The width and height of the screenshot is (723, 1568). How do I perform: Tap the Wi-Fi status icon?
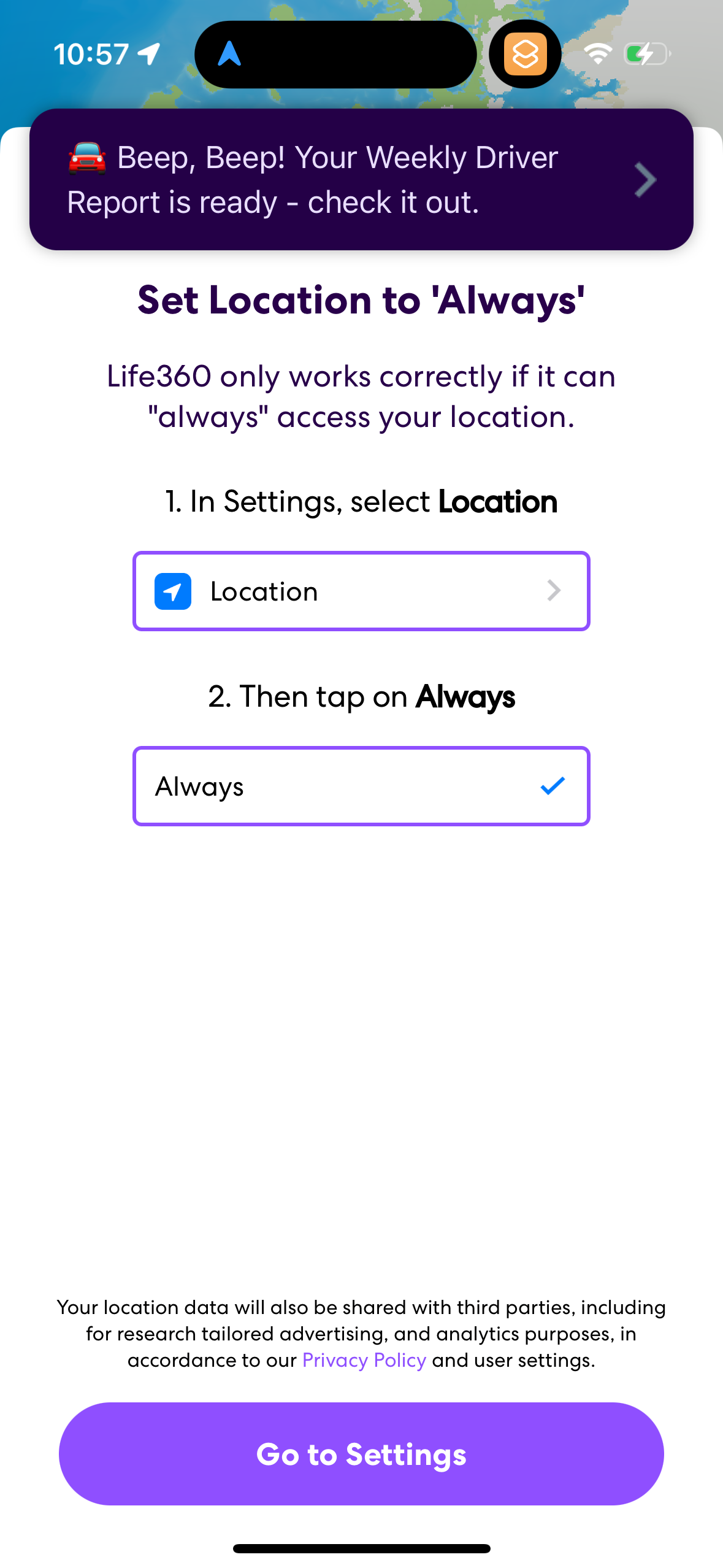pos(598,54)
